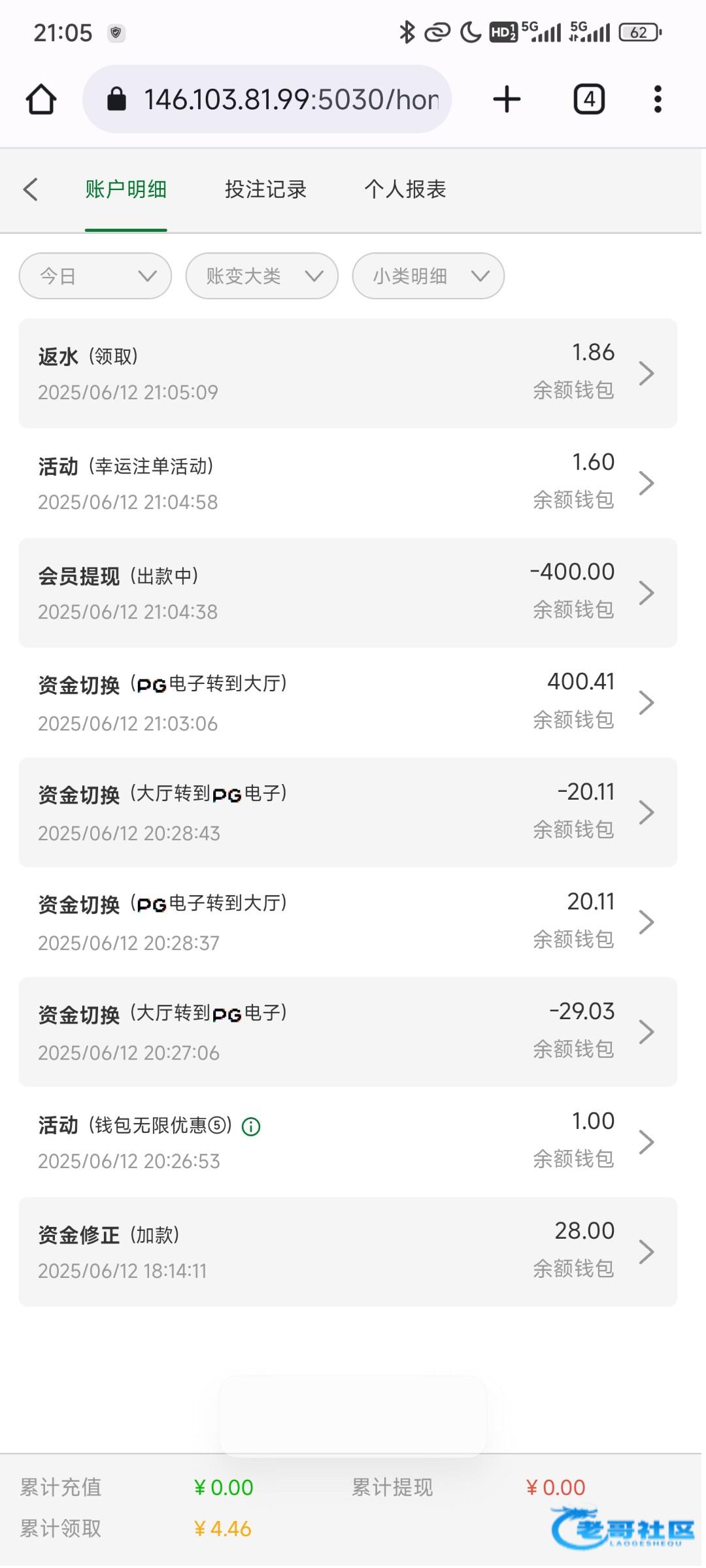706x1568 pixels.
Task: Open the browser home button
Action: (x=41, y=99)
